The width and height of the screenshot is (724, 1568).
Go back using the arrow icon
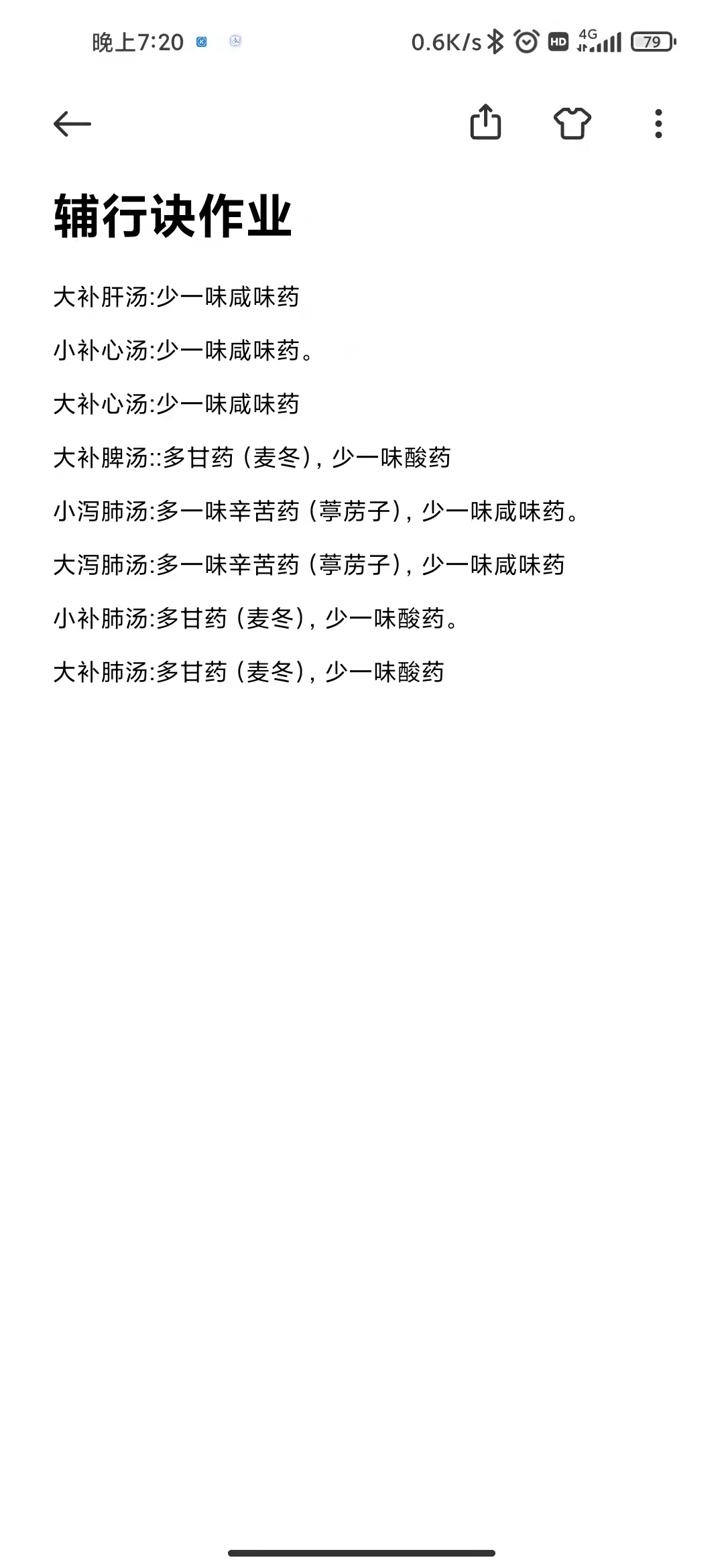pyautogui.click(x=72, y=124)
